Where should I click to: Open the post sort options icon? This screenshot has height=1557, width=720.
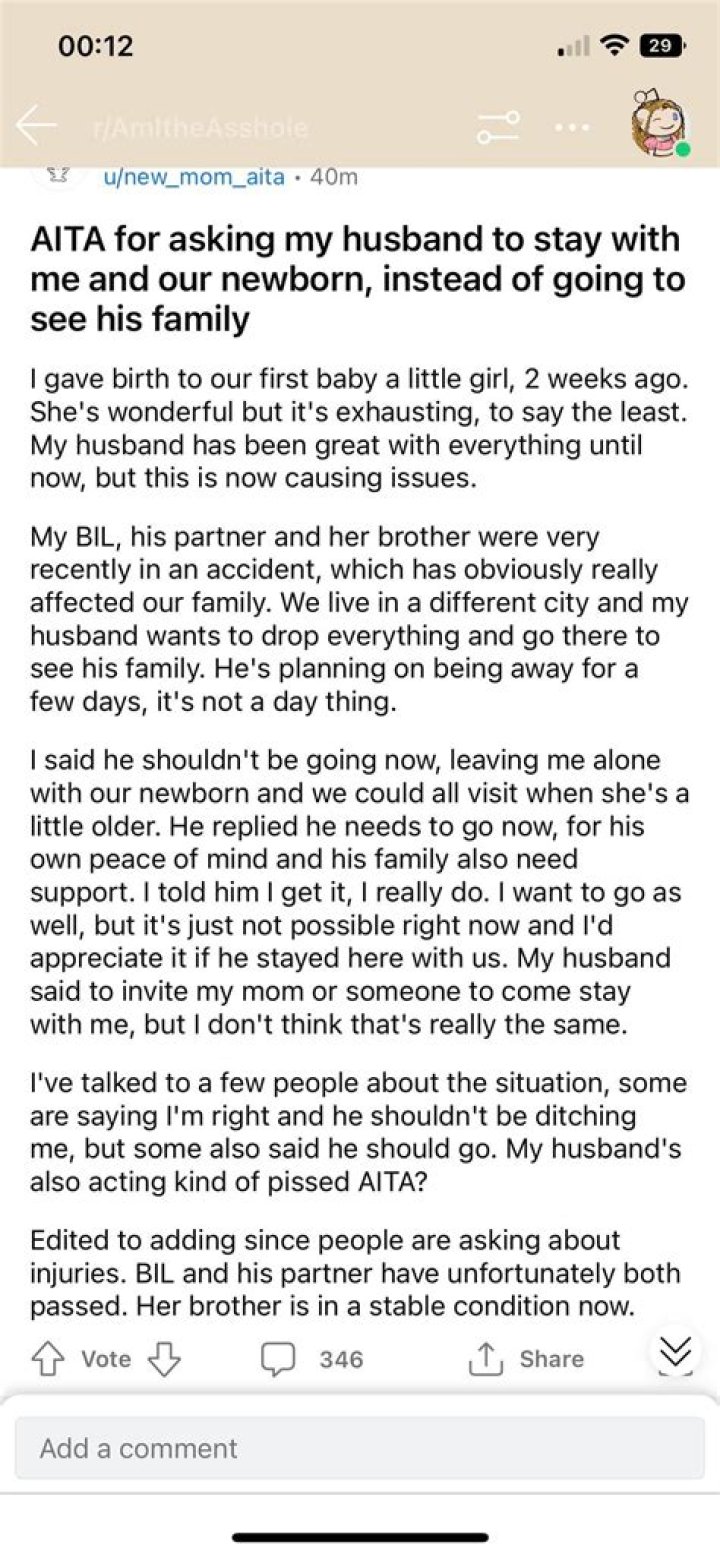(x=498, y=127)
